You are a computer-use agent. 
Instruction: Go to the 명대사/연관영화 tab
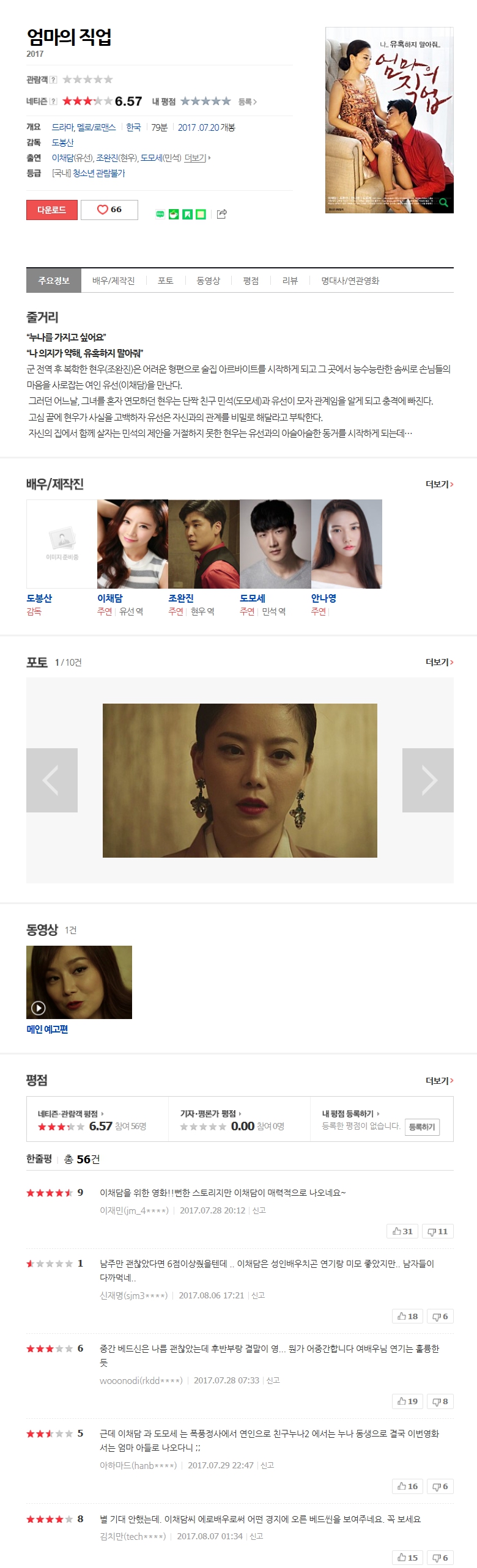coord(350,281)
